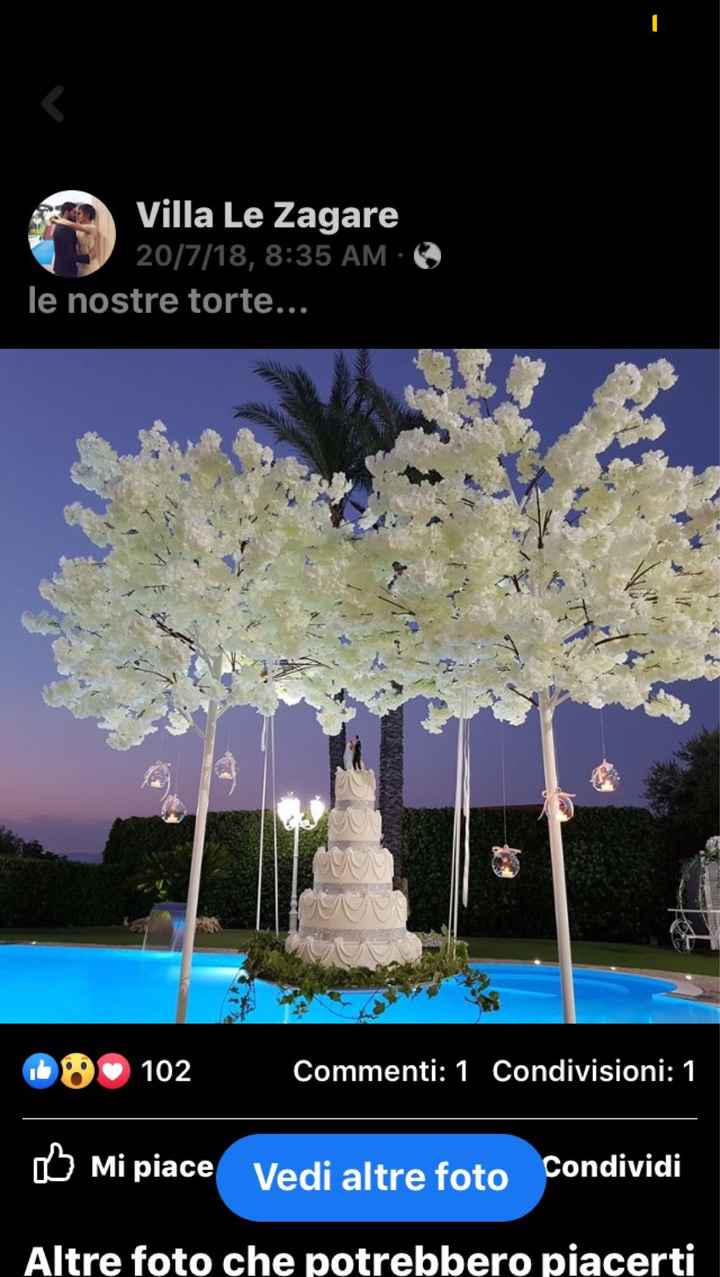Toggle your reaction using the heart emoji

pyautogui.click(x=113, y=1071)
